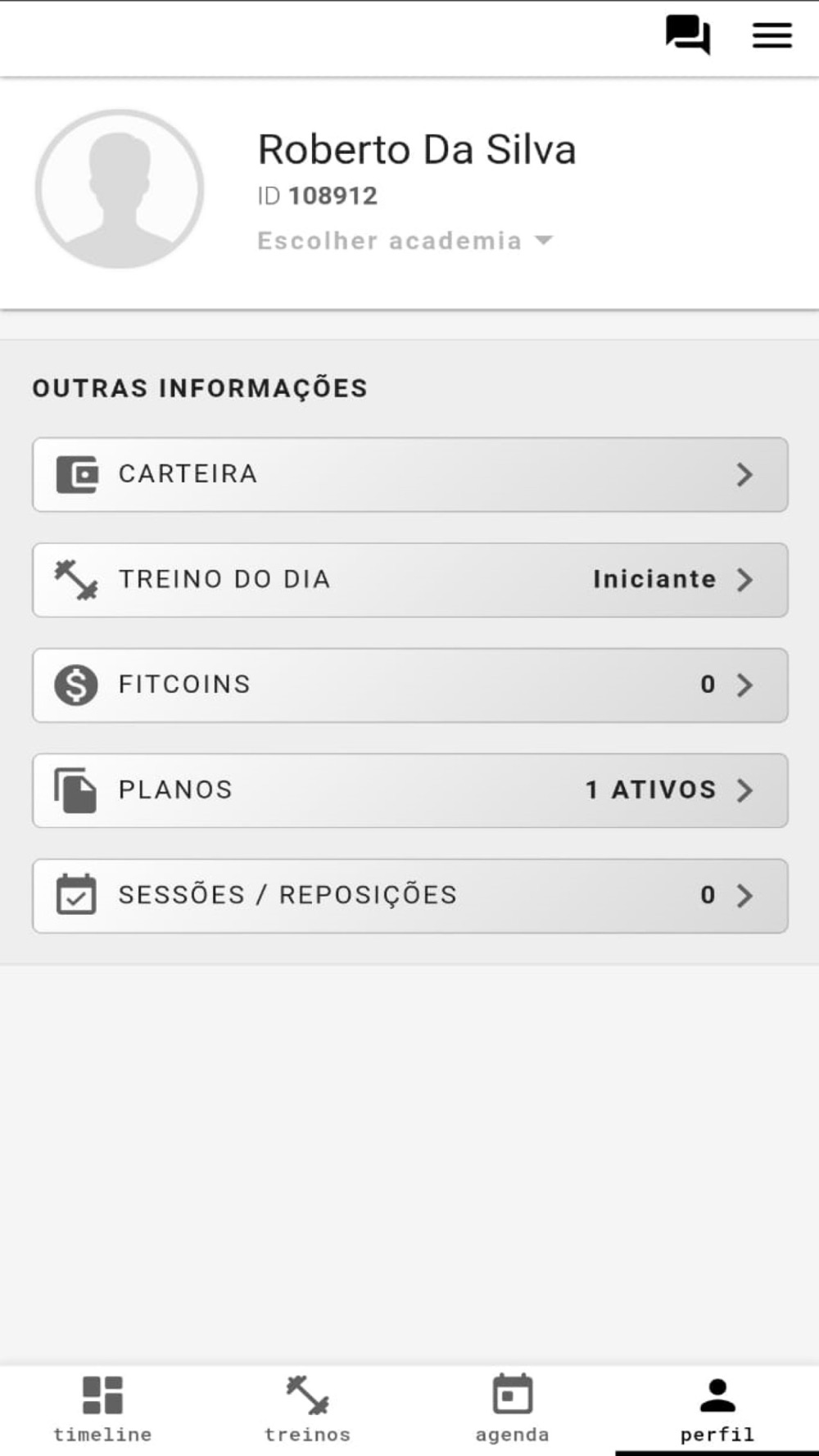
Task: Open the Planos row
Action: tap(410, 790)
